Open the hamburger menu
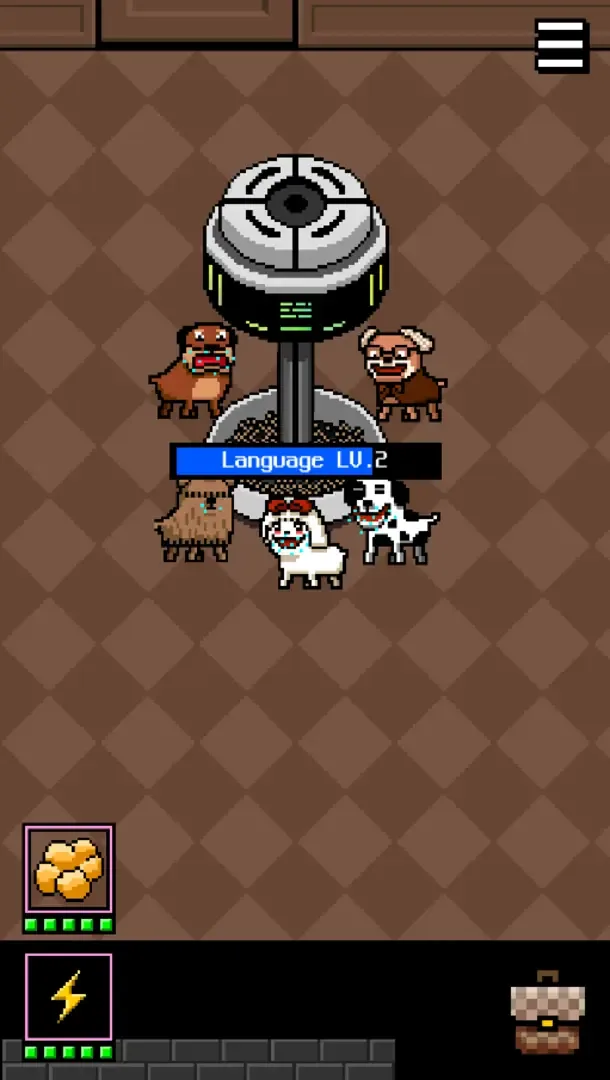 point(561,46)
